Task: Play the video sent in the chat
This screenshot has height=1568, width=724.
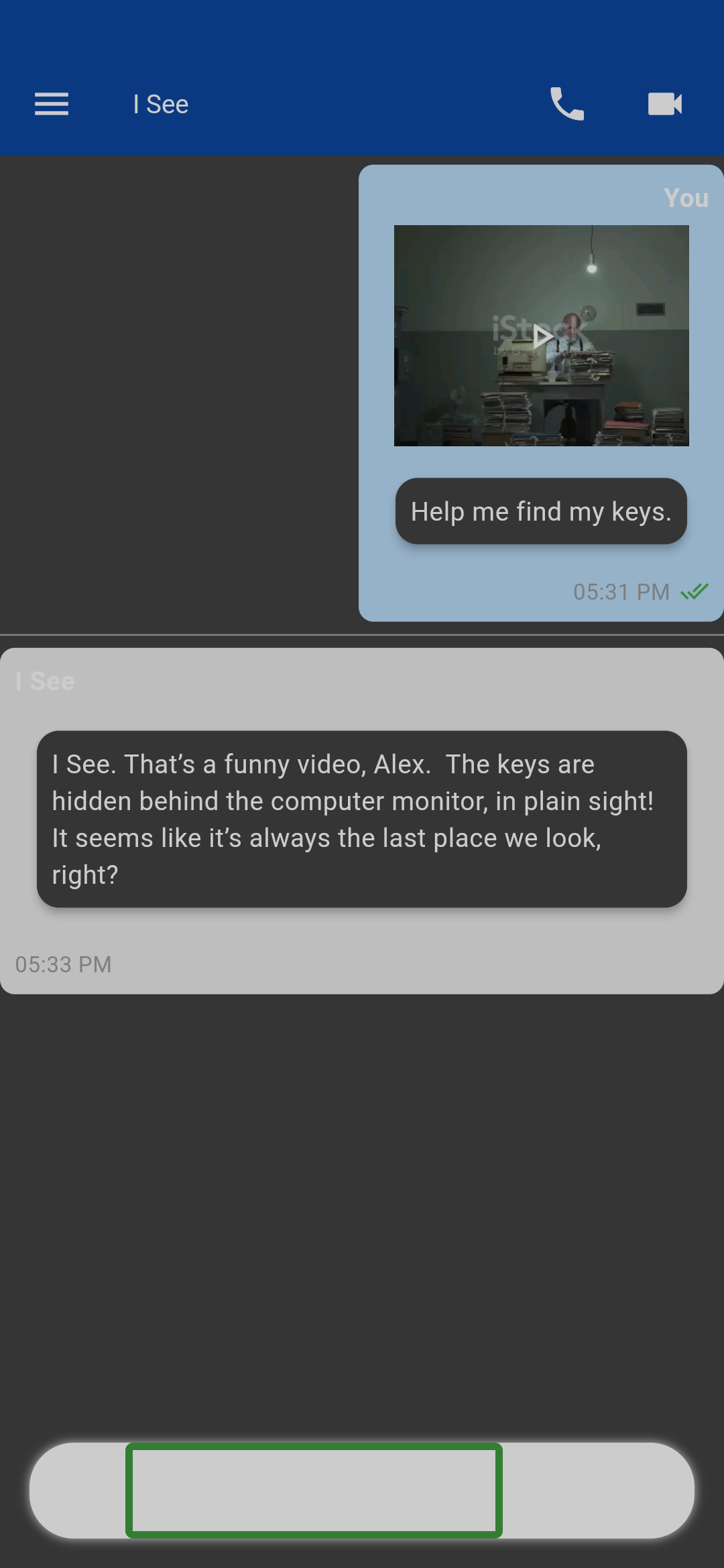Action: [x=542, y=336]
